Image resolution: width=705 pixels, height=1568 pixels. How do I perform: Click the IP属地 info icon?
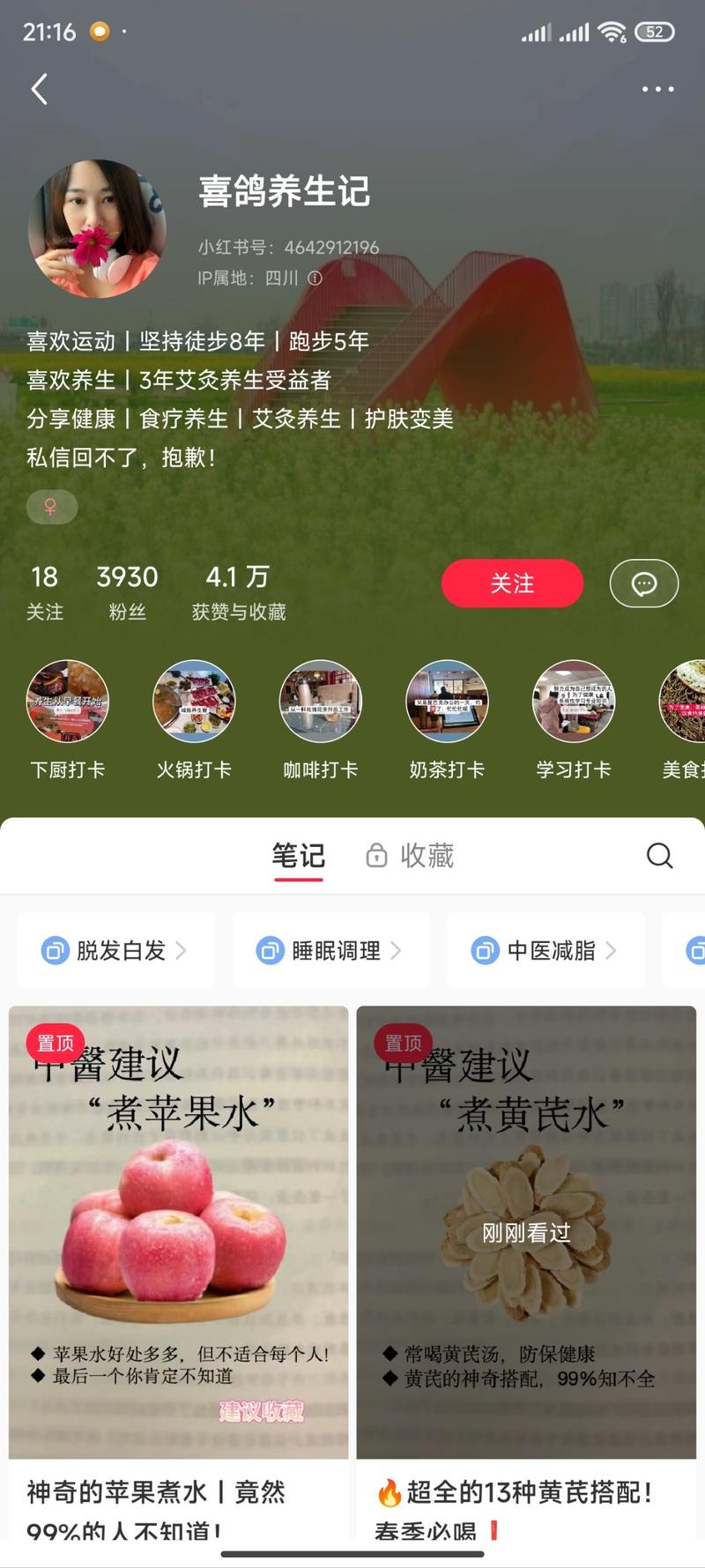coord(315,278)
